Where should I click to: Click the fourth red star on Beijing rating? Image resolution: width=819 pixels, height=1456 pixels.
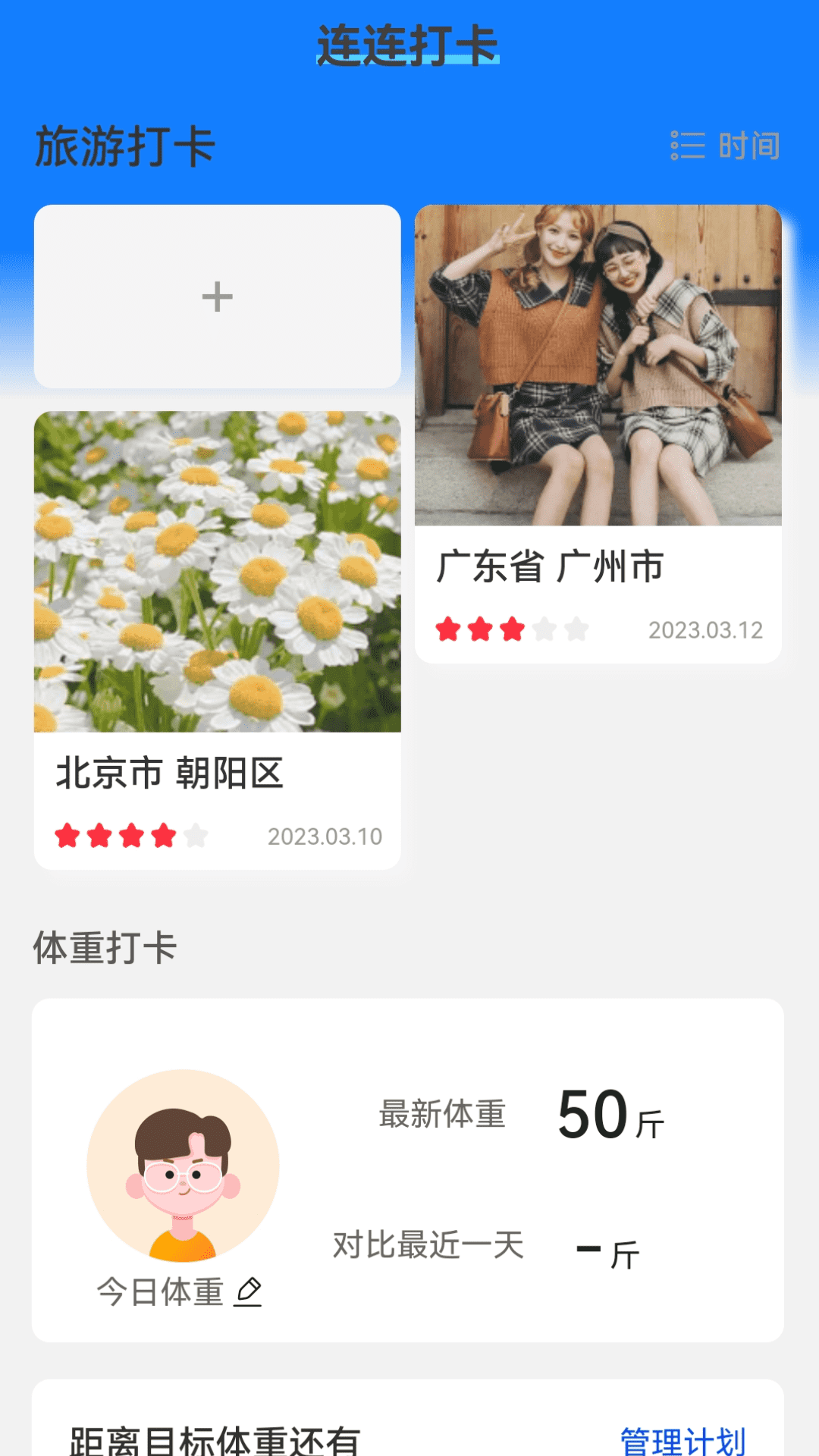[x=165, y=835]
